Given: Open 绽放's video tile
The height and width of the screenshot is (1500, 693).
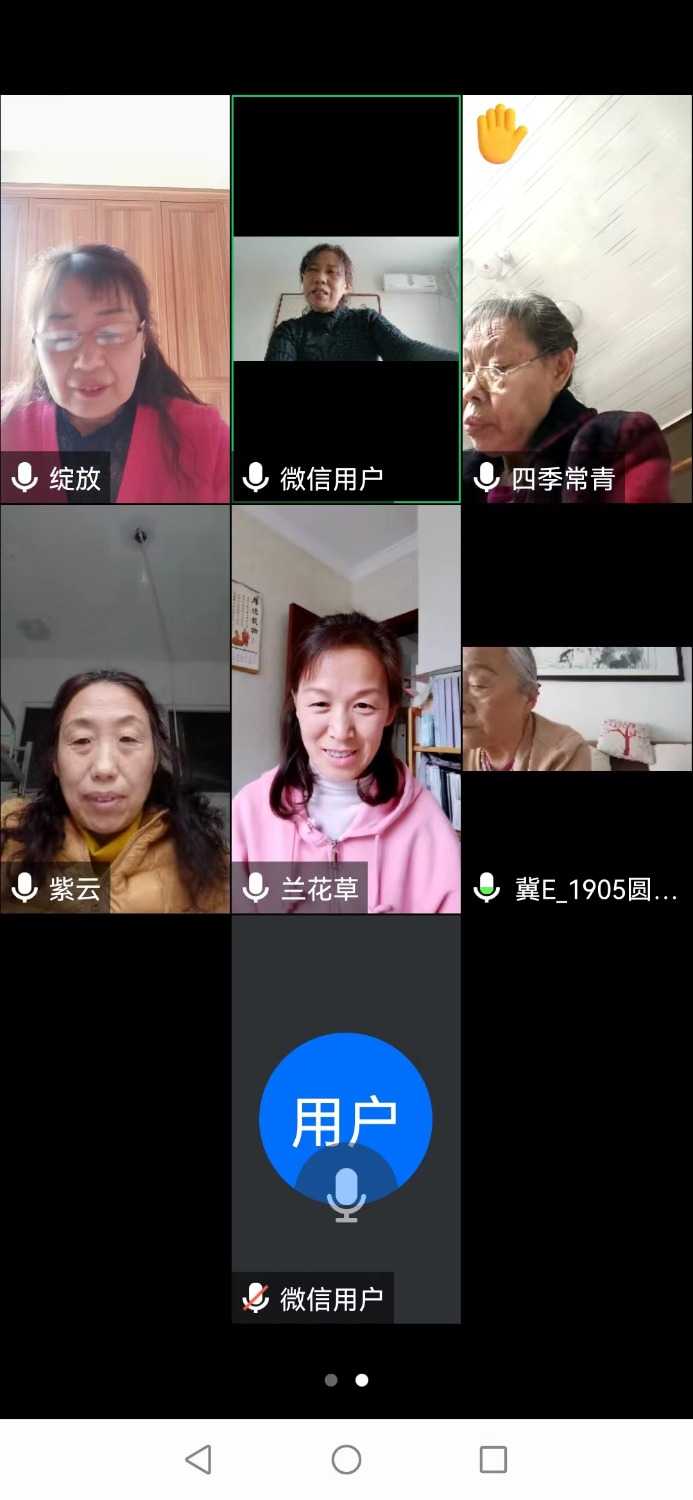Looking at the screenshot, I should (x=115, y=300).
